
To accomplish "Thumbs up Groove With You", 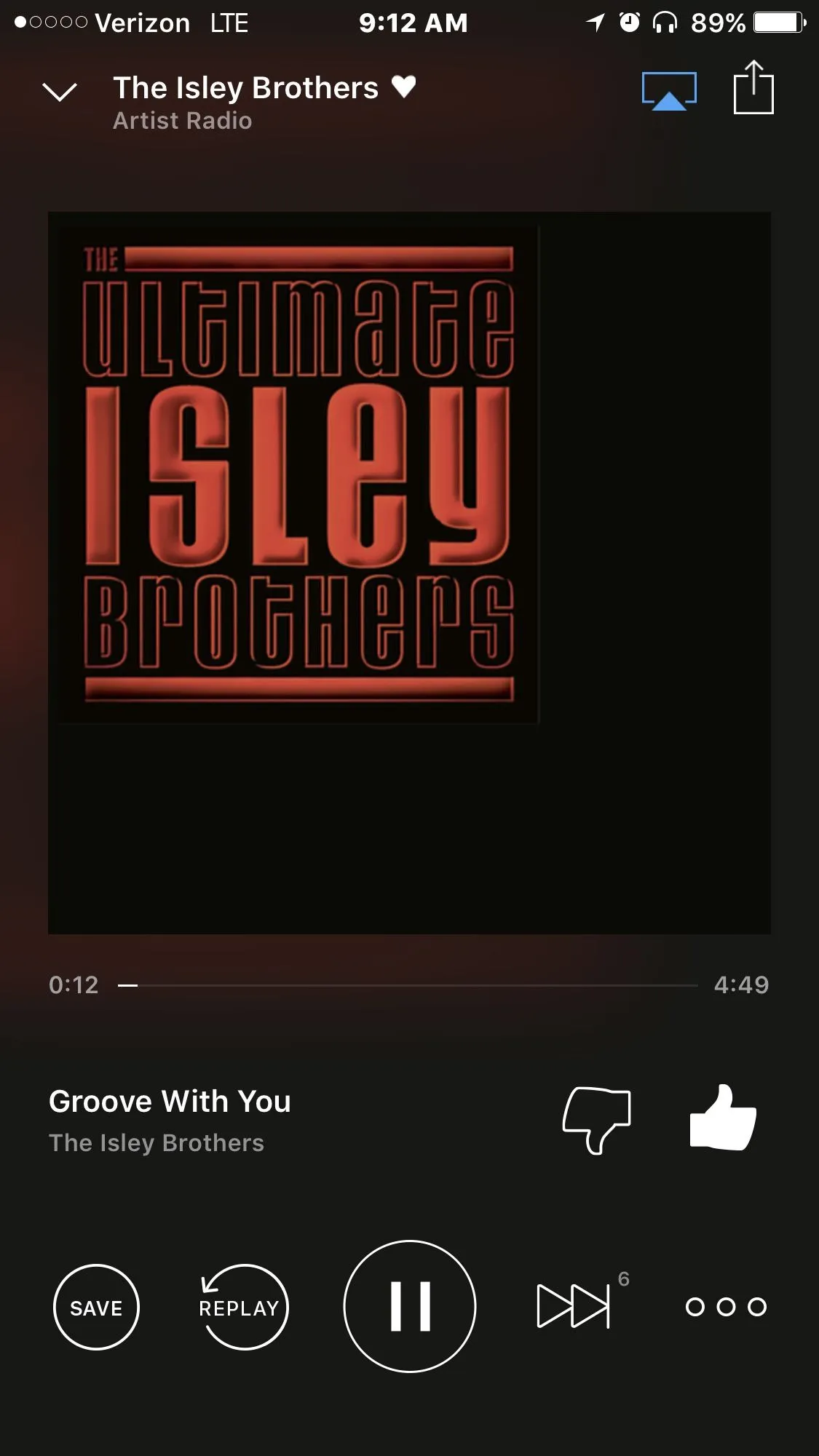I will click(x=723, y=1118).
